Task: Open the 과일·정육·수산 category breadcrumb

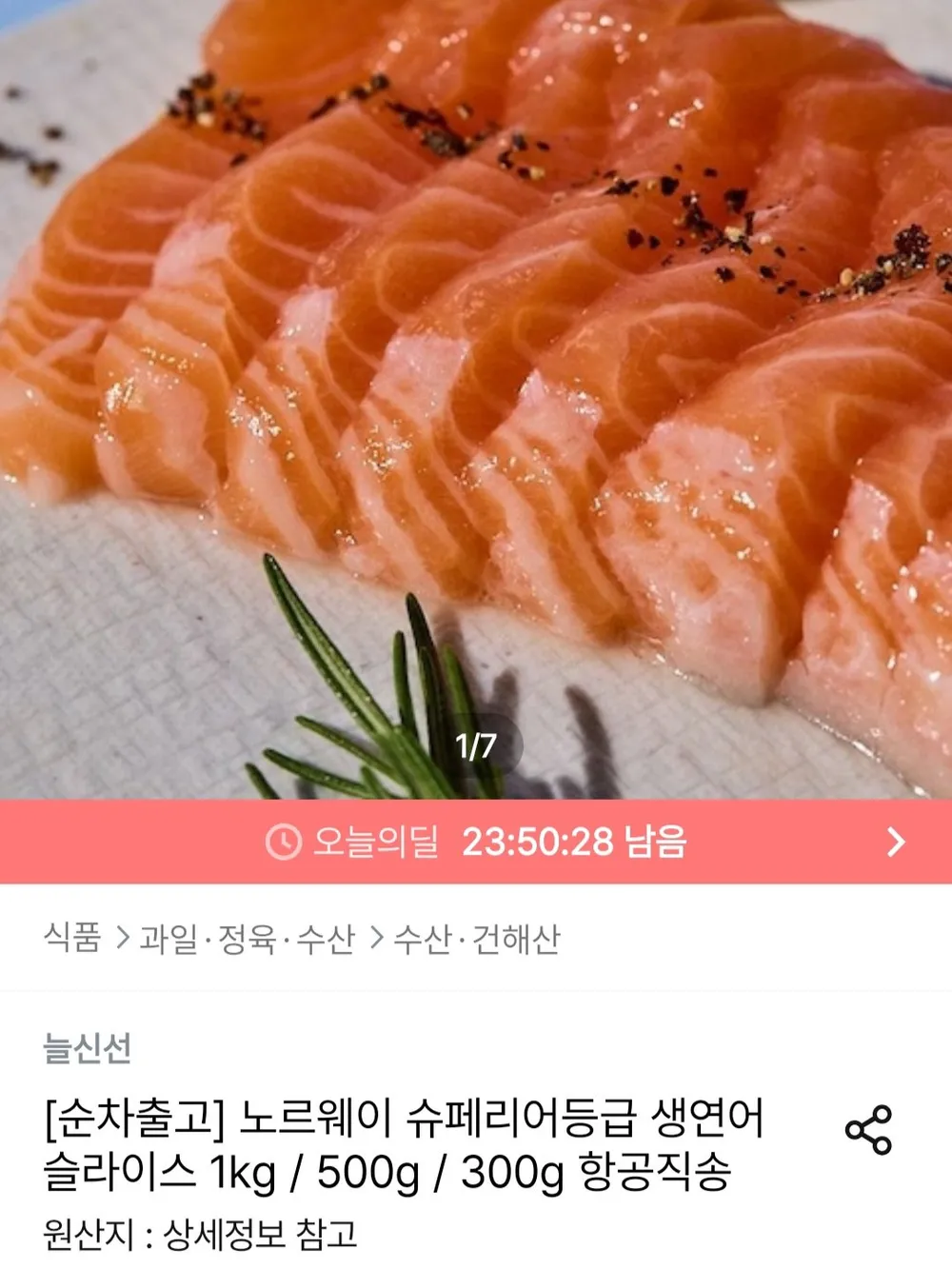Action: tap(248, 939)
